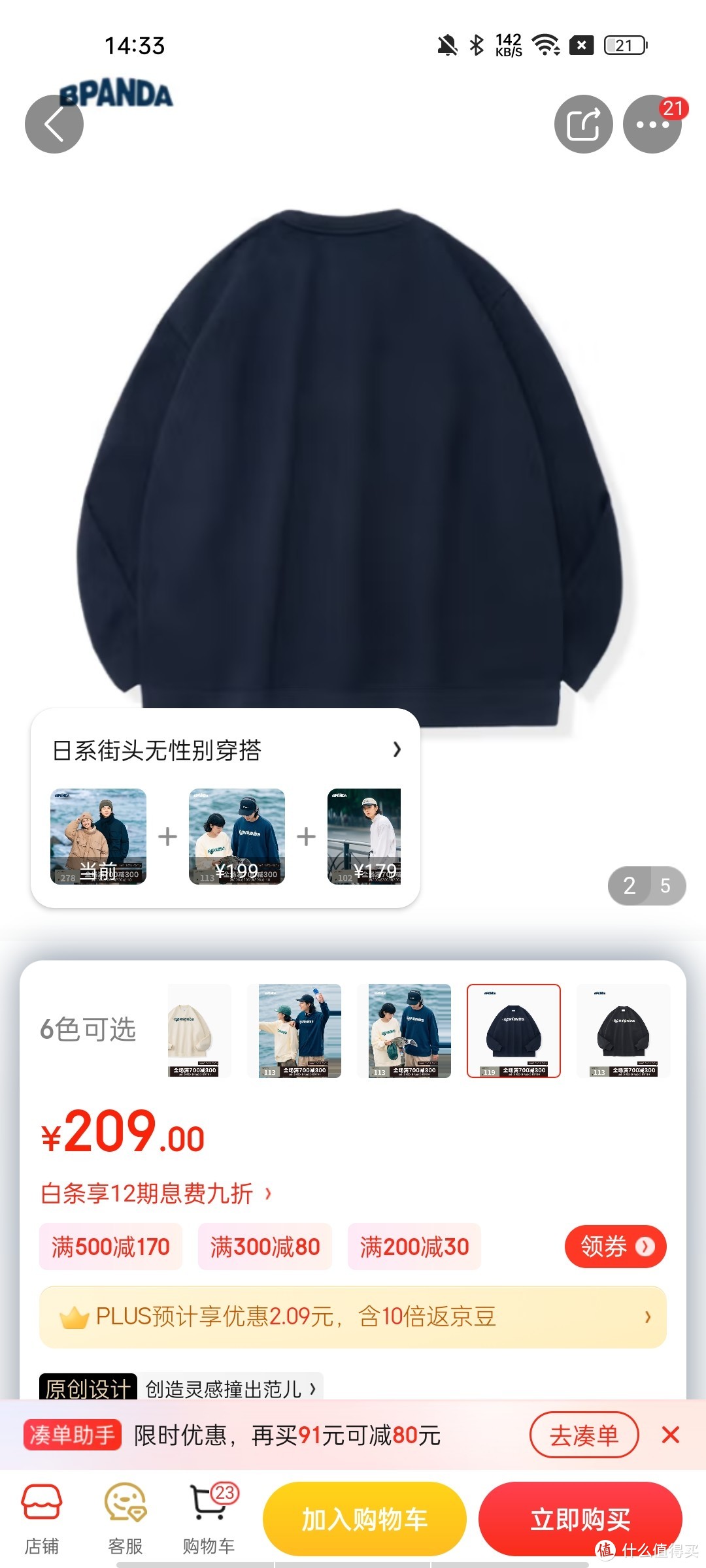Image resolution: width=706 pixels, height=1568 pixels.
Task: Select the cream white color option
Action: point(199,1030)
